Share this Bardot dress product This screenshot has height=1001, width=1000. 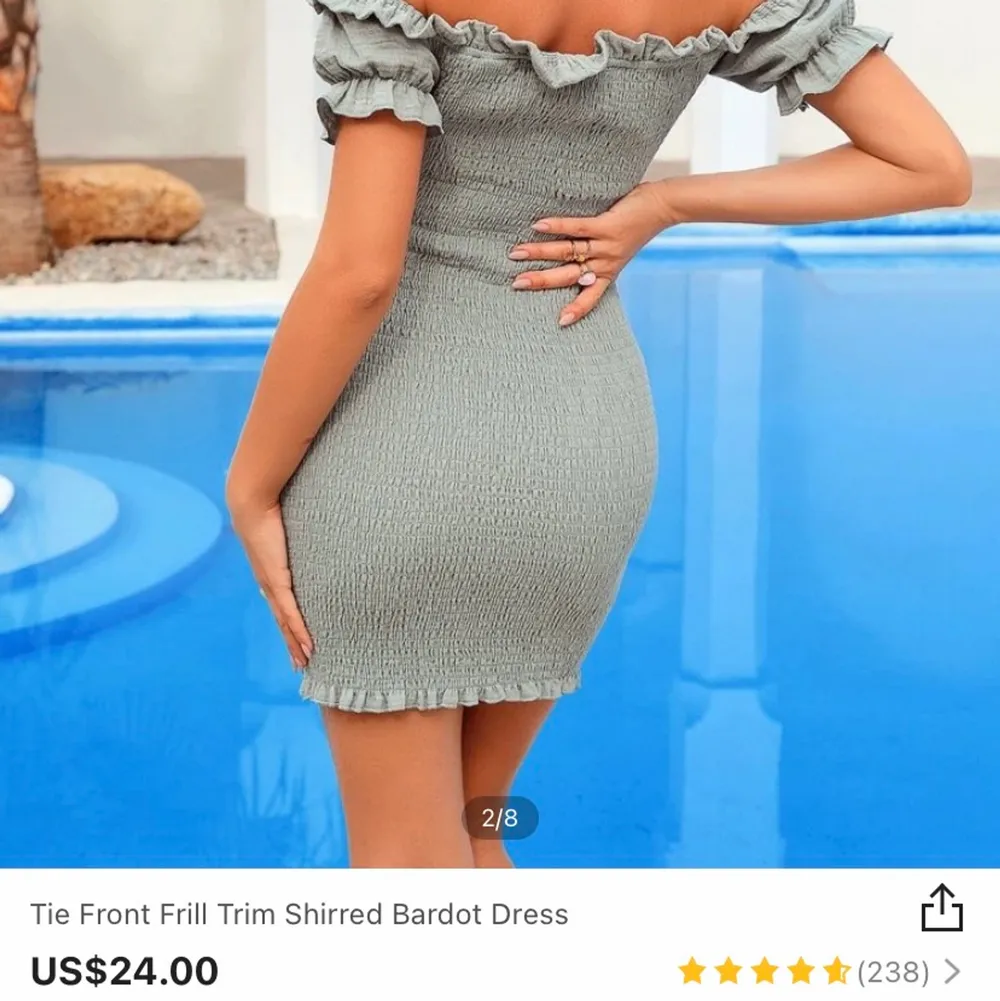click(941, 909)
